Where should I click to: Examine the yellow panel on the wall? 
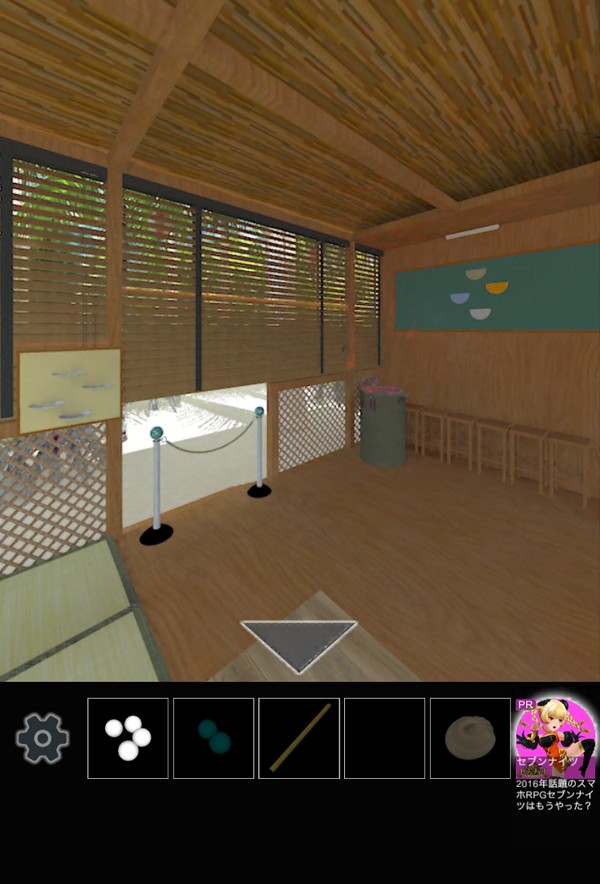click(70, 389)
